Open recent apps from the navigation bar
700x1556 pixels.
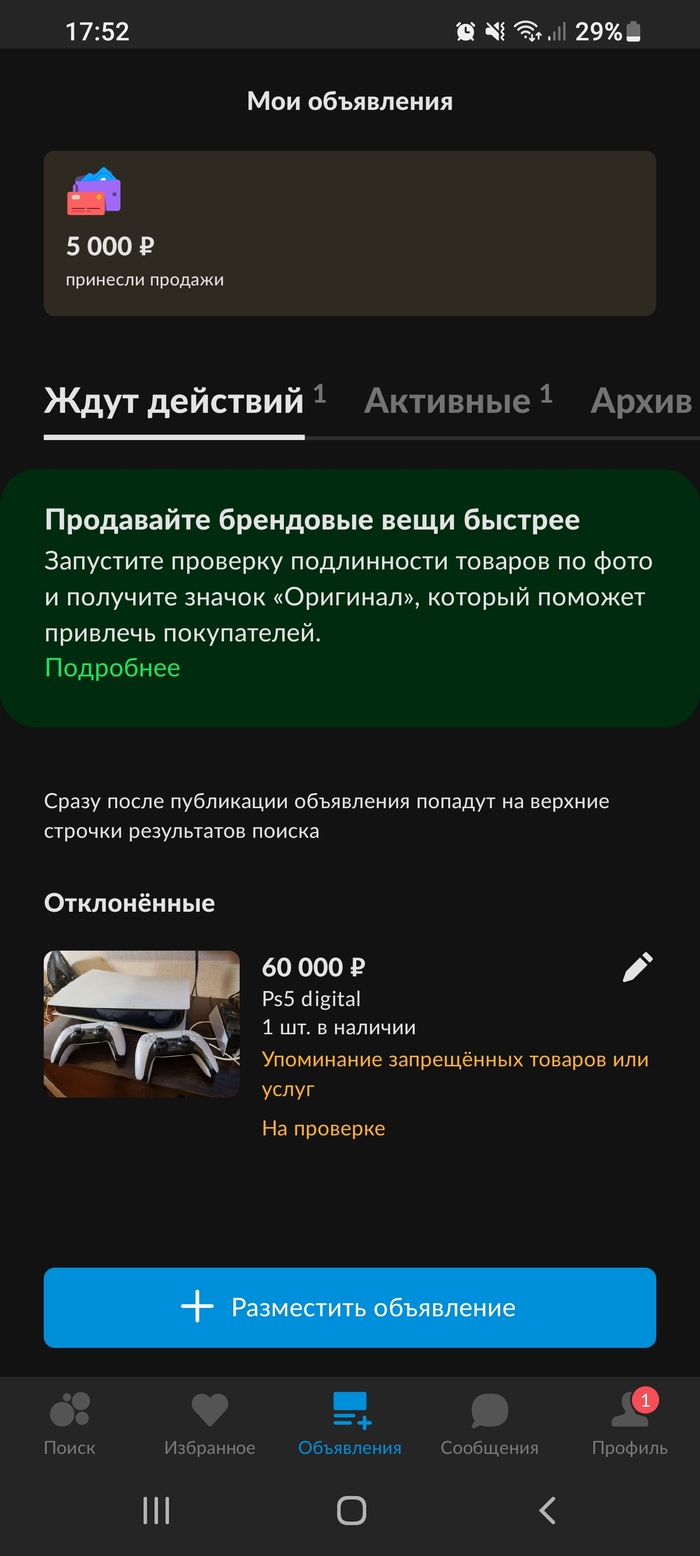click(x=156, y=1510)
